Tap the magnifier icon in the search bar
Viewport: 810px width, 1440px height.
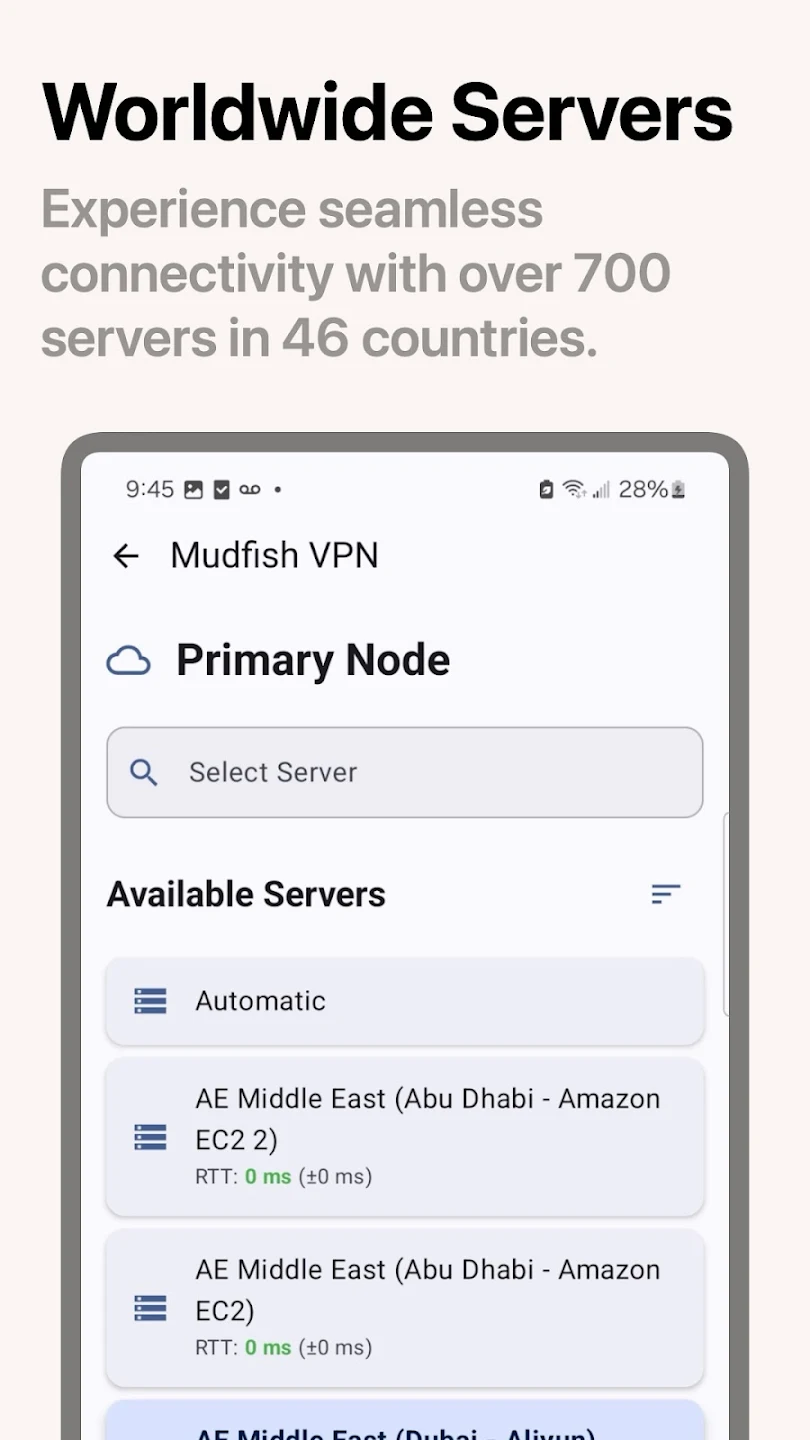[x=143, y=772]
